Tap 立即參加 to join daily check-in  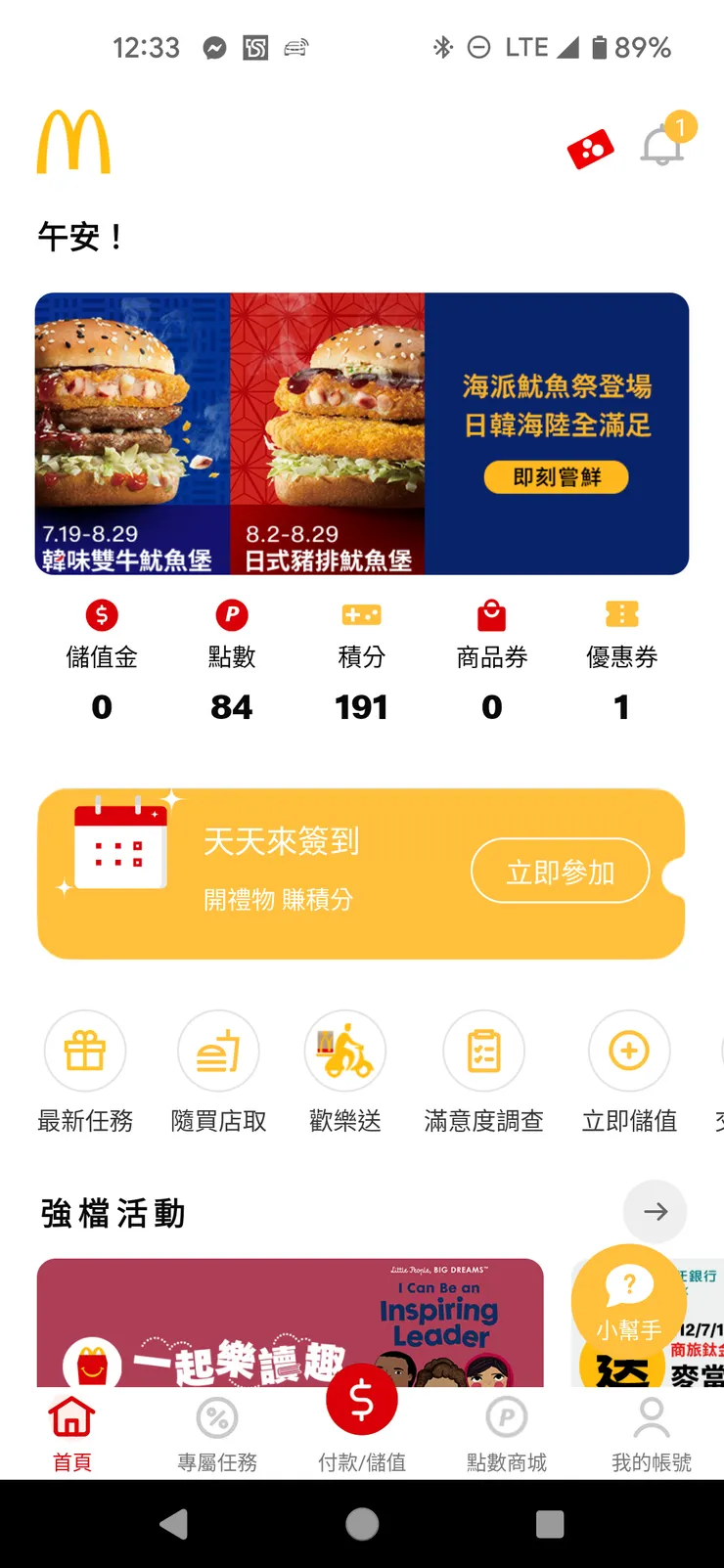(560, 871)
